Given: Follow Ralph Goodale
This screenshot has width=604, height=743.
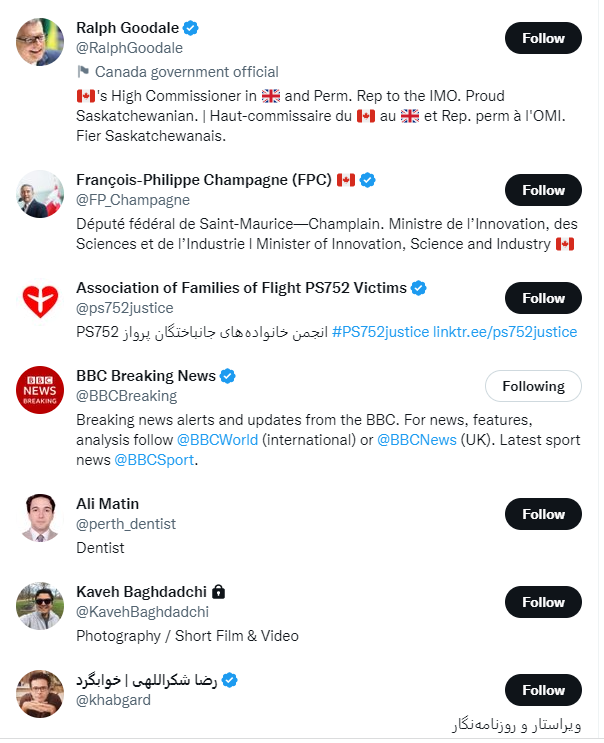Looking at the screenshot, I should 543,38.
